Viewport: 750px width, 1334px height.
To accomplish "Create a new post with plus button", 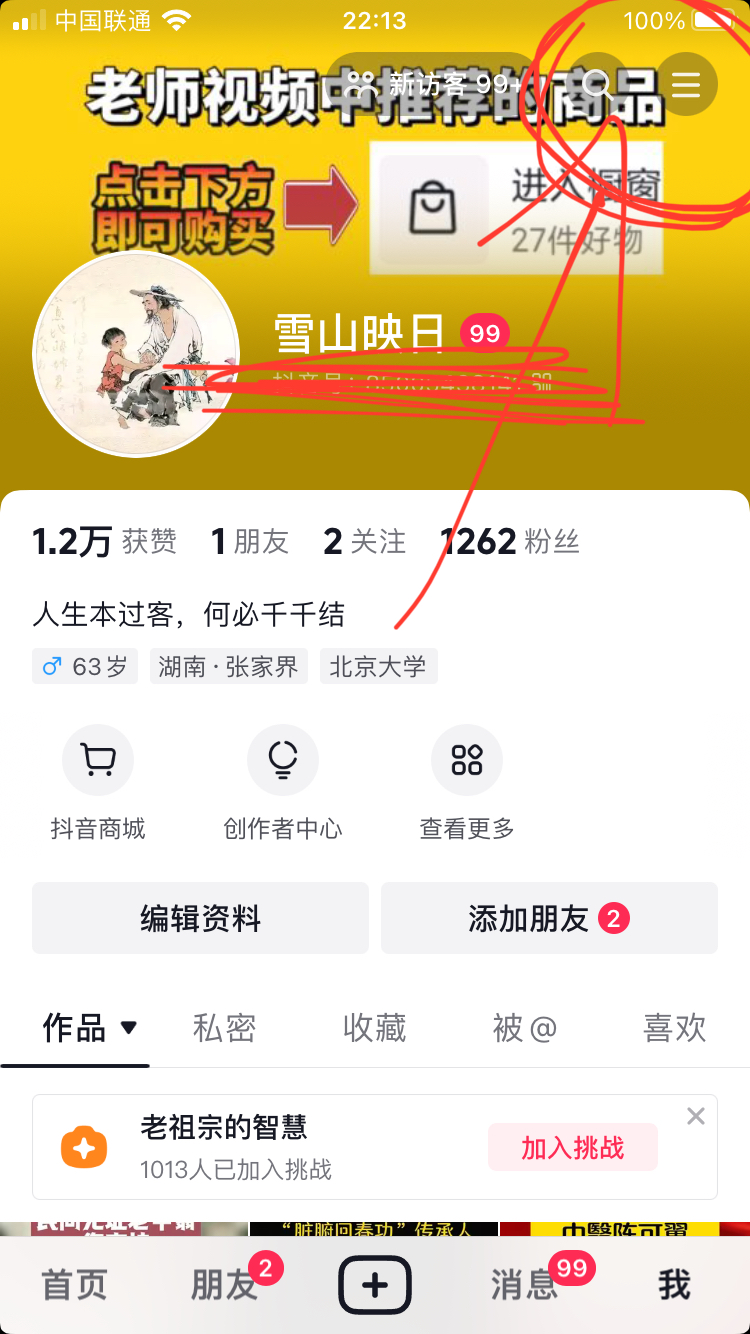I will 375,1285.
